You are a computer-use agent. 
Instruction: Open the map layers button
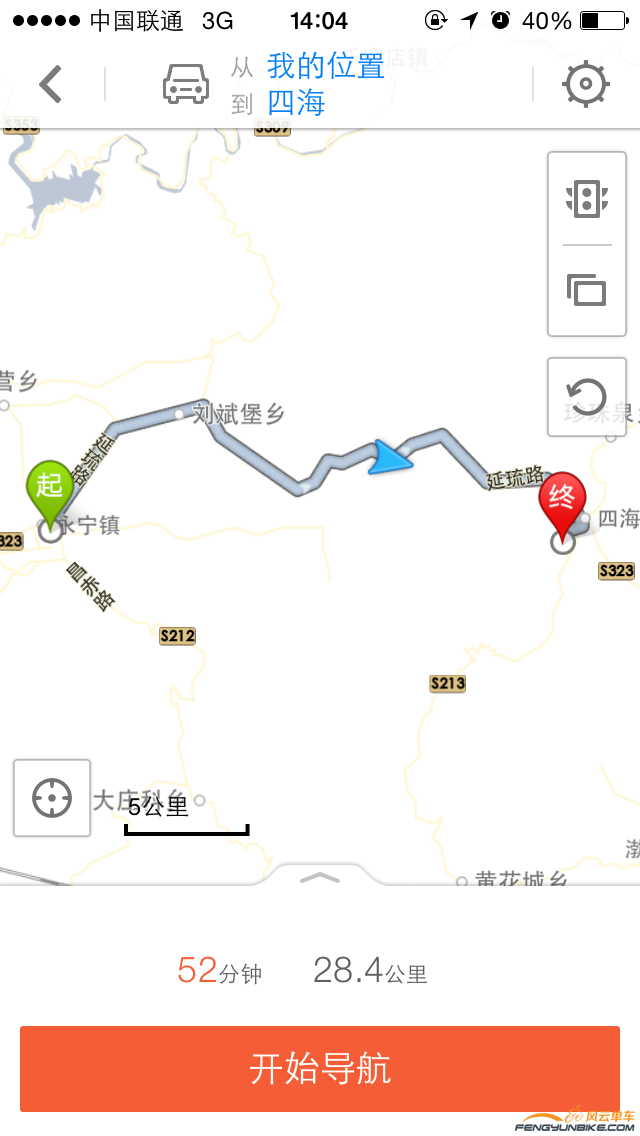[587, 290]
